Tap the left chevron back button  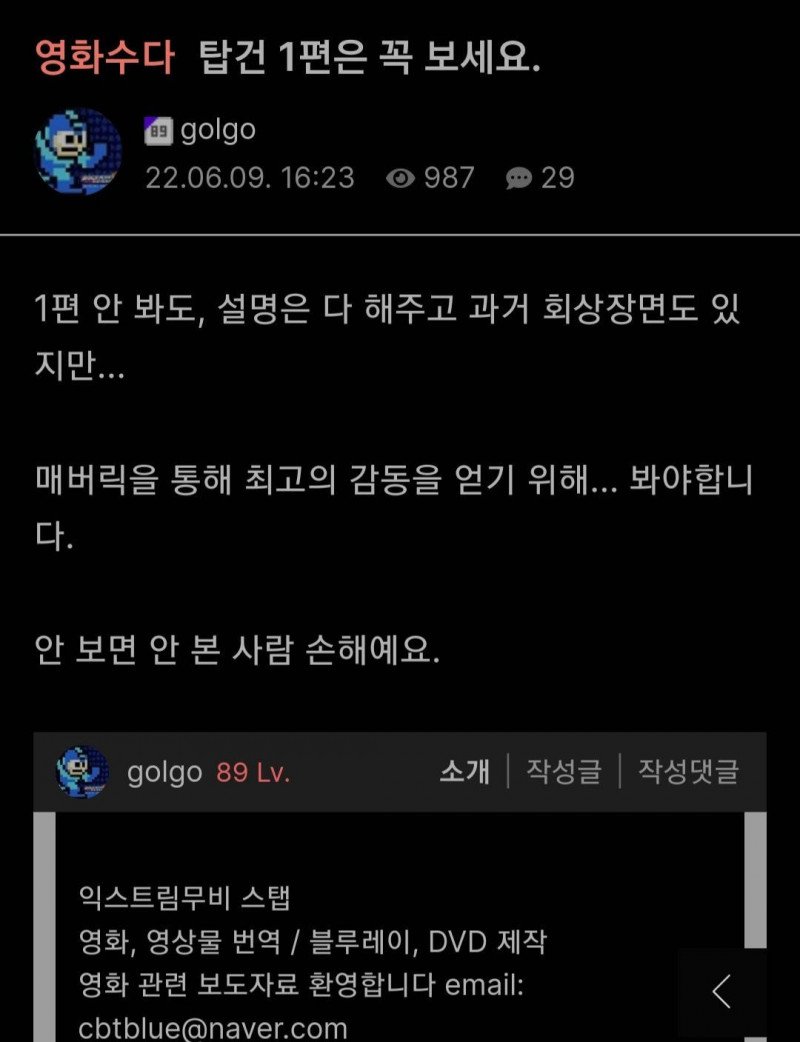click(x=722, y=992)
